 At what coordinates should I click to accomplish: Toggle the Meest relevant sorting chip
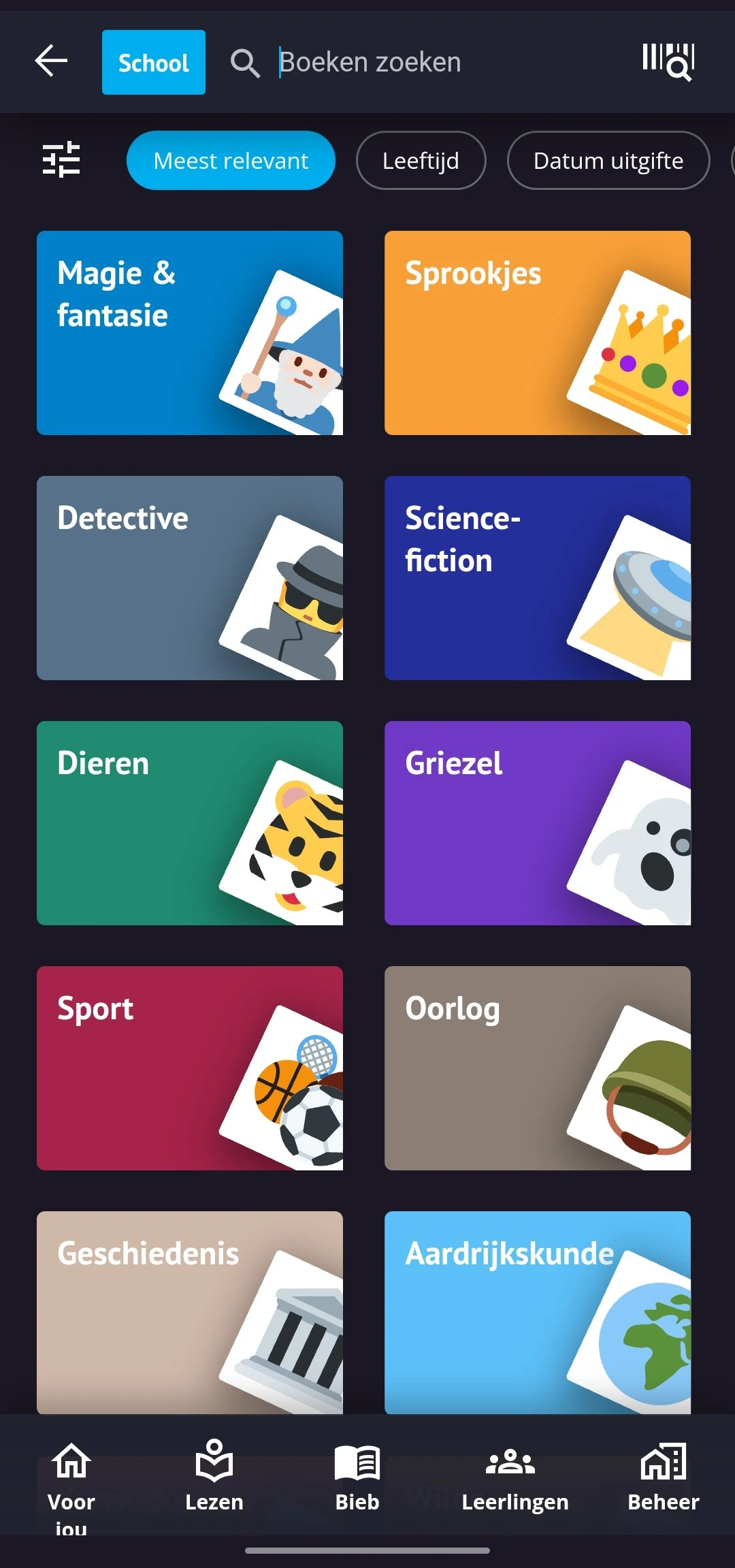pyautogui.click(x=231, y=160)
